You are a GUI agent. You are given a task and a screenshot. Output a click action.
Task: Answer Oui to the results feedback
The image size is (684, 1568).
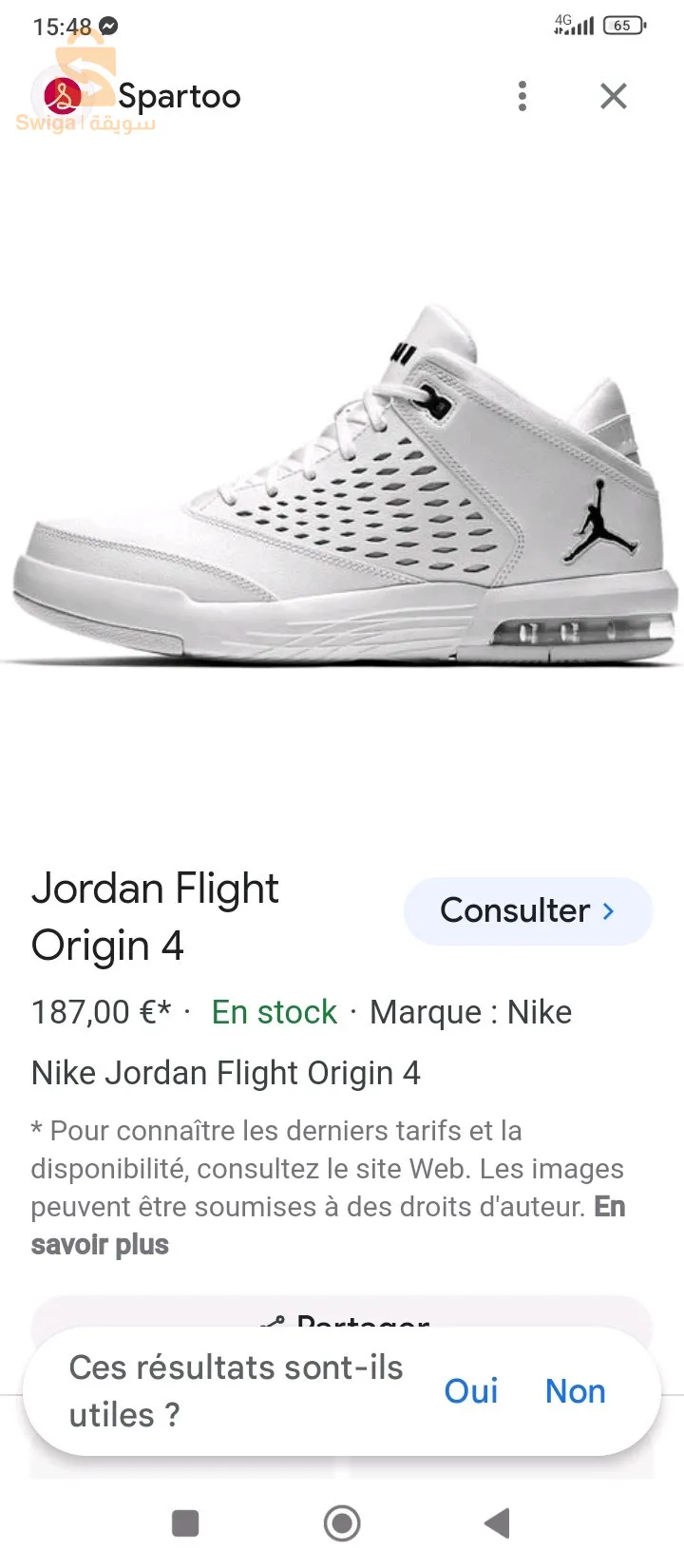click(x=470, y=1391)
